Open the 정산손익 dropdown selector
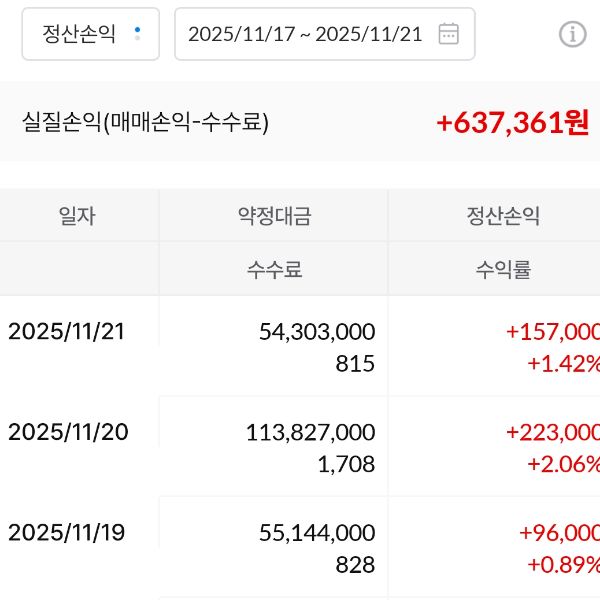 90,34
